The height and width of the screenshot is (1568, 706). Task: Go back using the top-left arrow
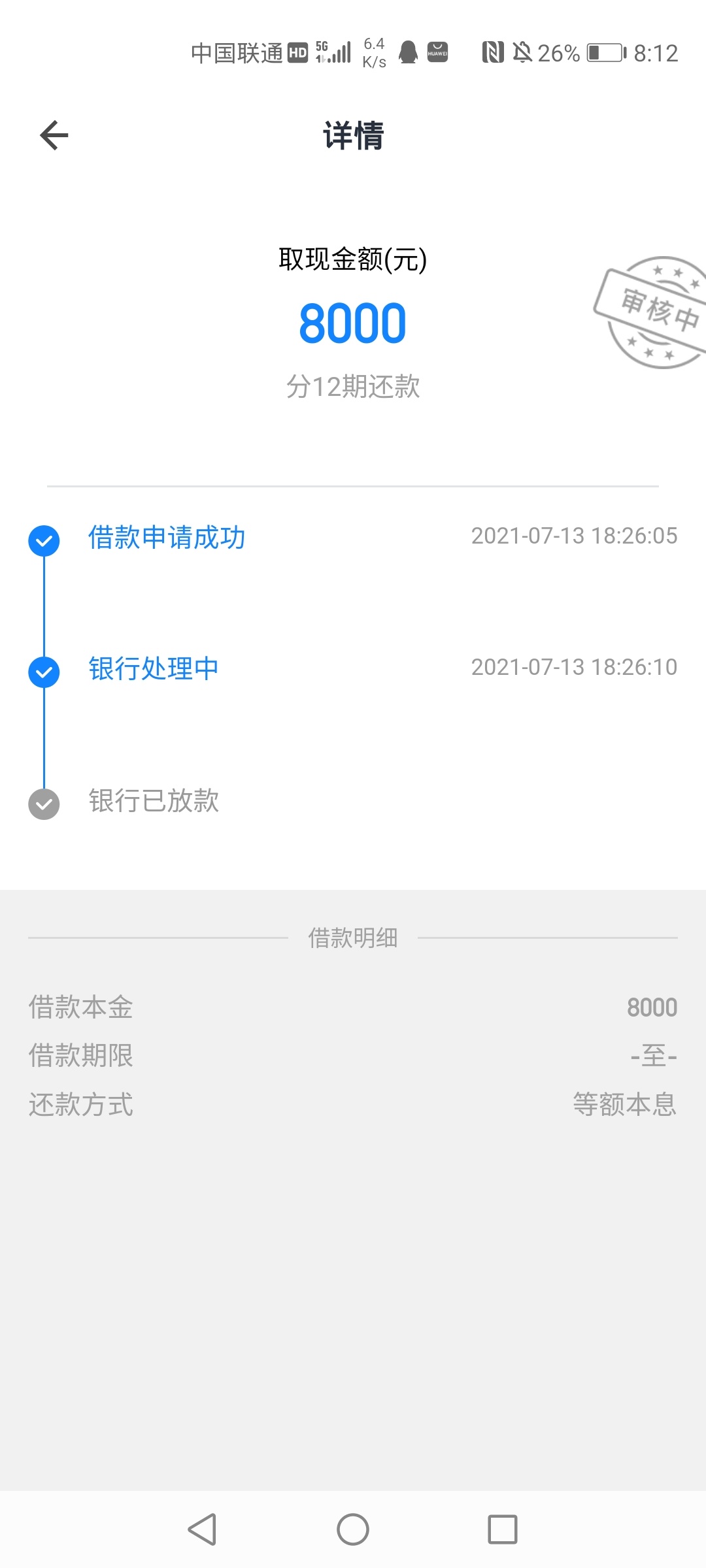click(54, 135)
